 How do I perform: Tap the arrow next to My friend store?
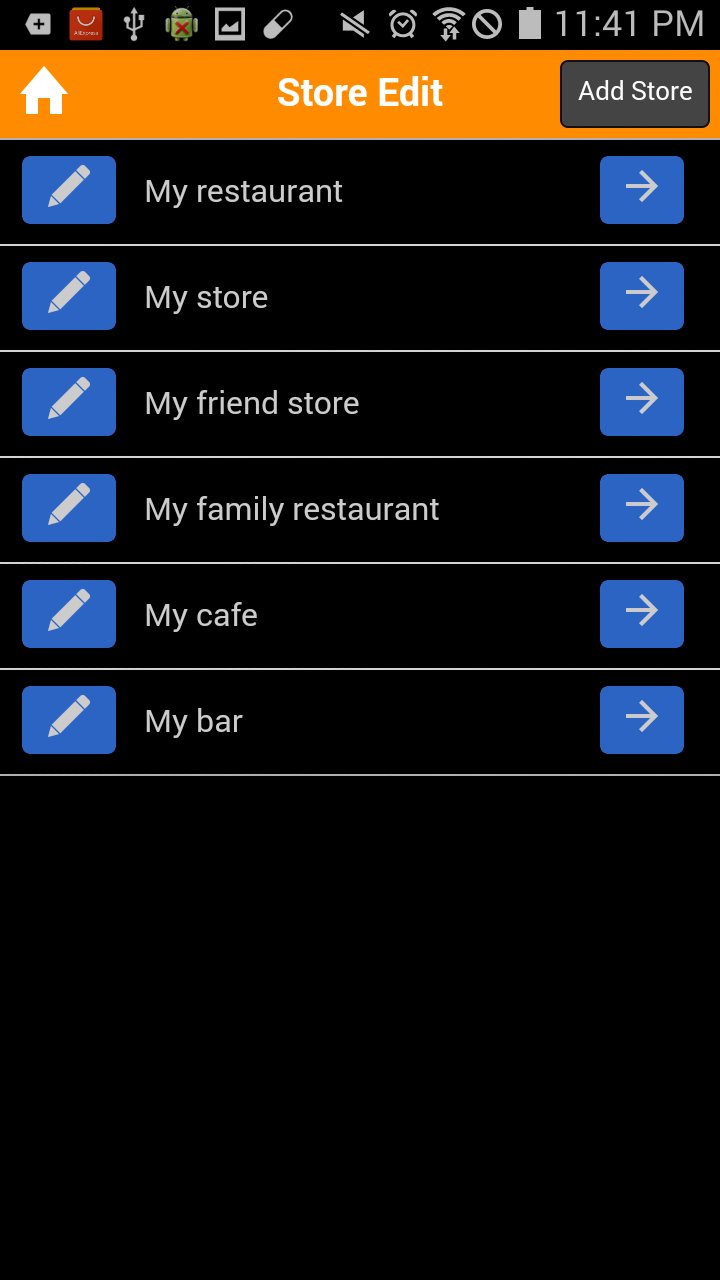641,402
